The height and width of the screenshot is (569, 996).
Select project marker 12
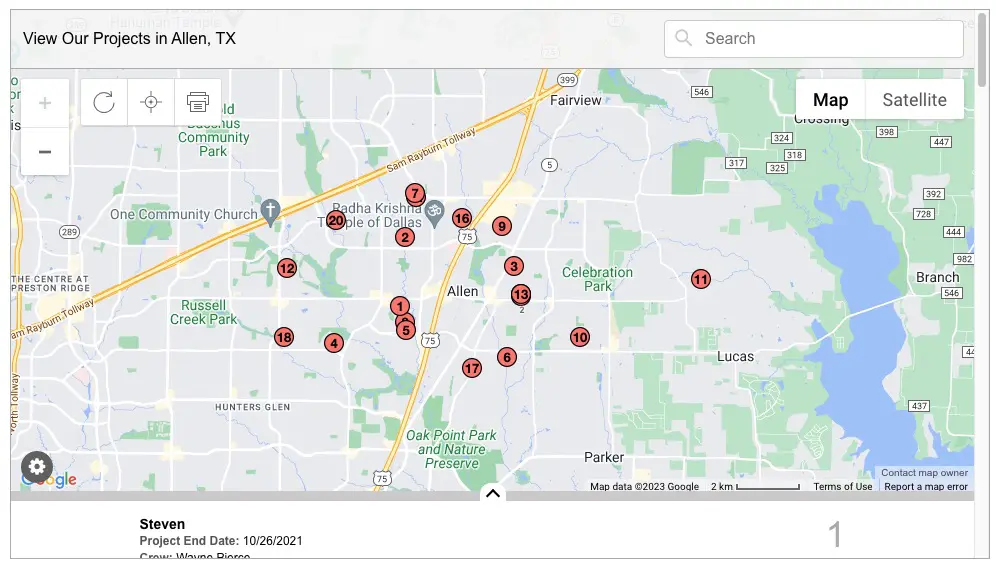tap(287, 268)
